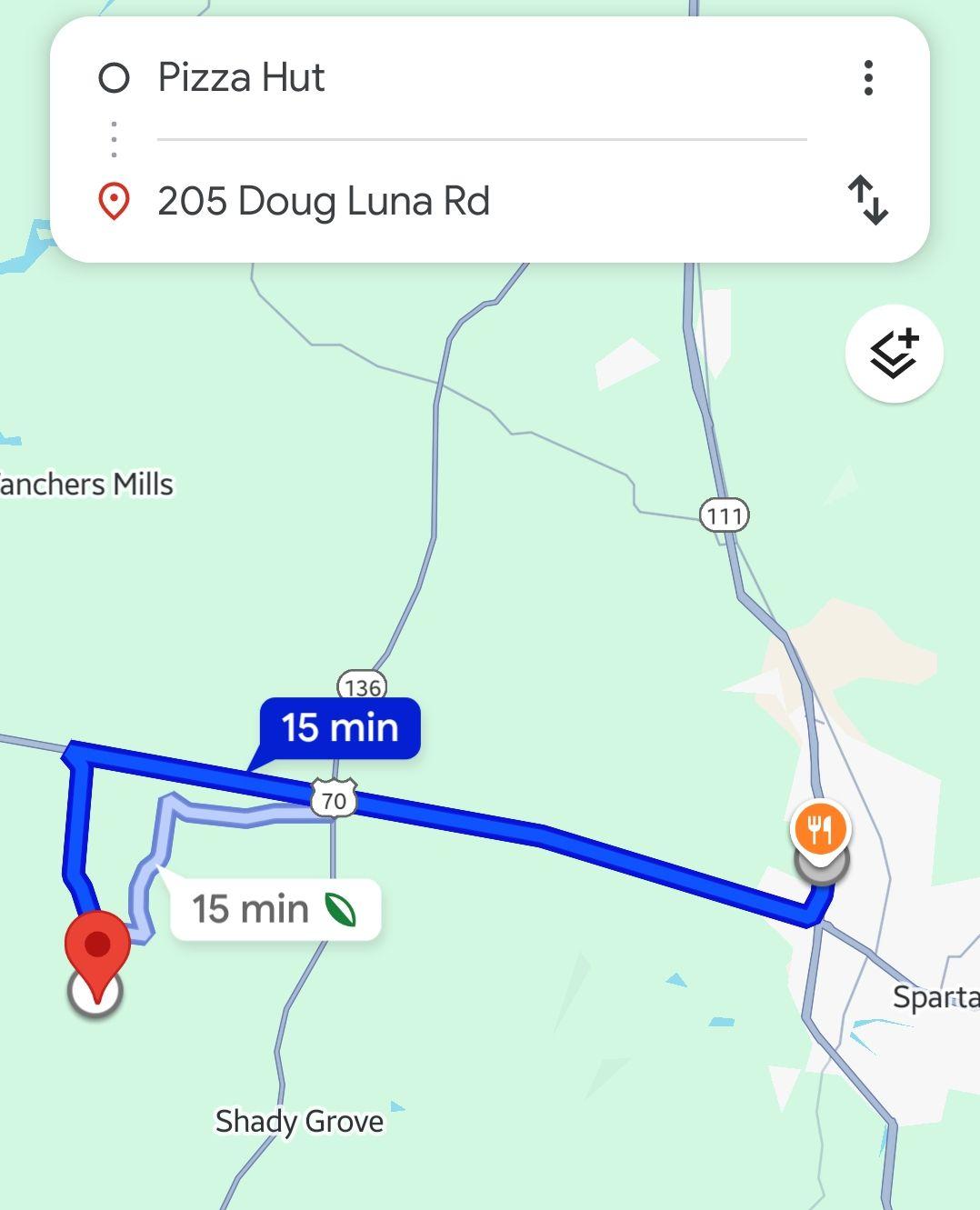Tap the orange restaurant marker at start
The height and width of the screenshot is (1210, 980).
[x=820, y=830]
